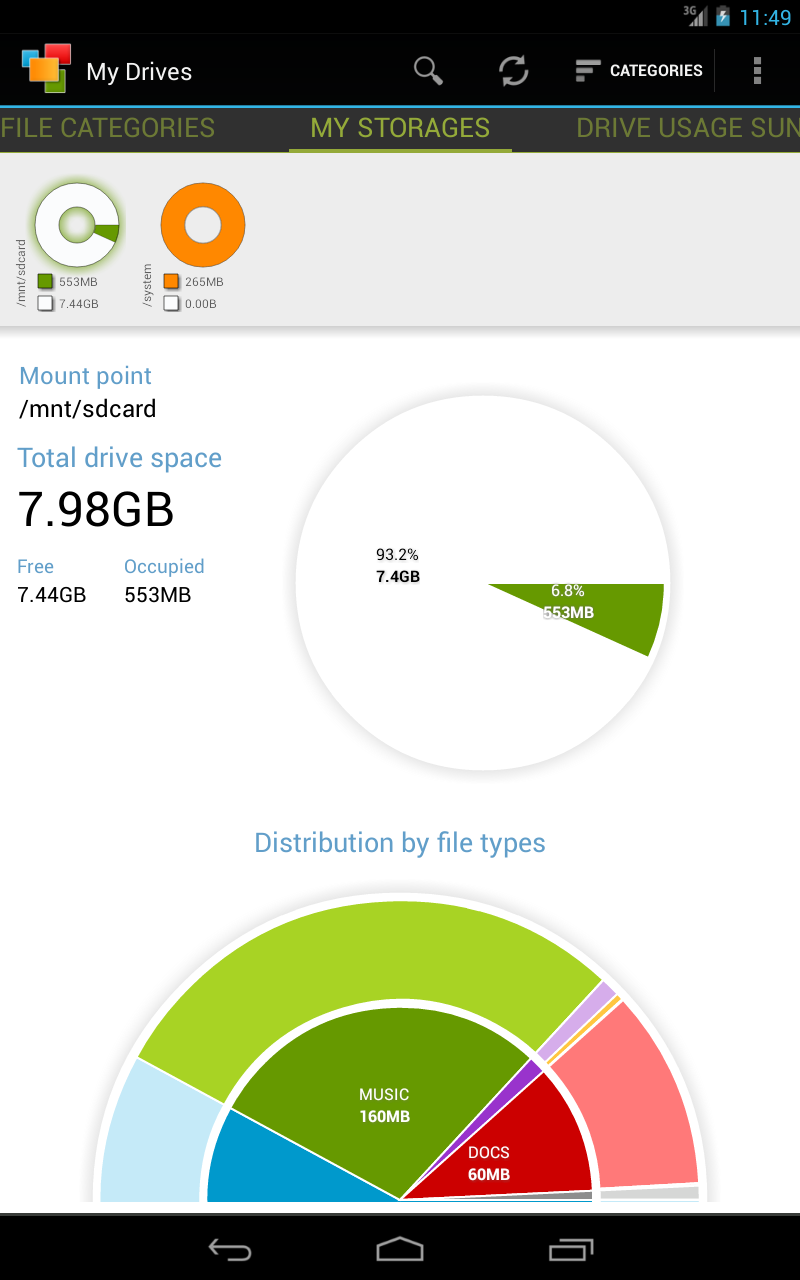The height and width of the screenshot is (1280, 800).
Task: Go to the home screen
Action: coord(400,1248)
